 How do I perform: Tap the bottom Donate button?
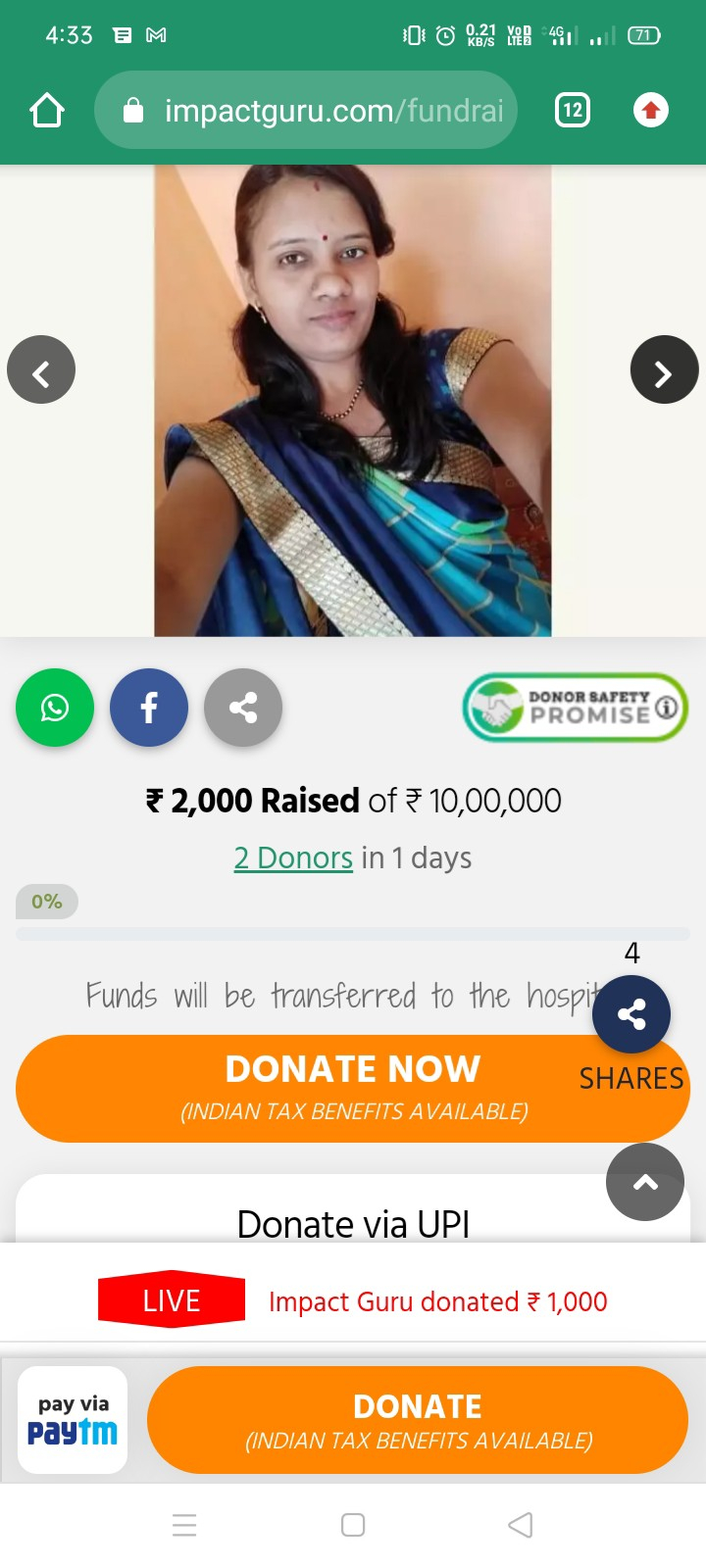click(418, 1420)
